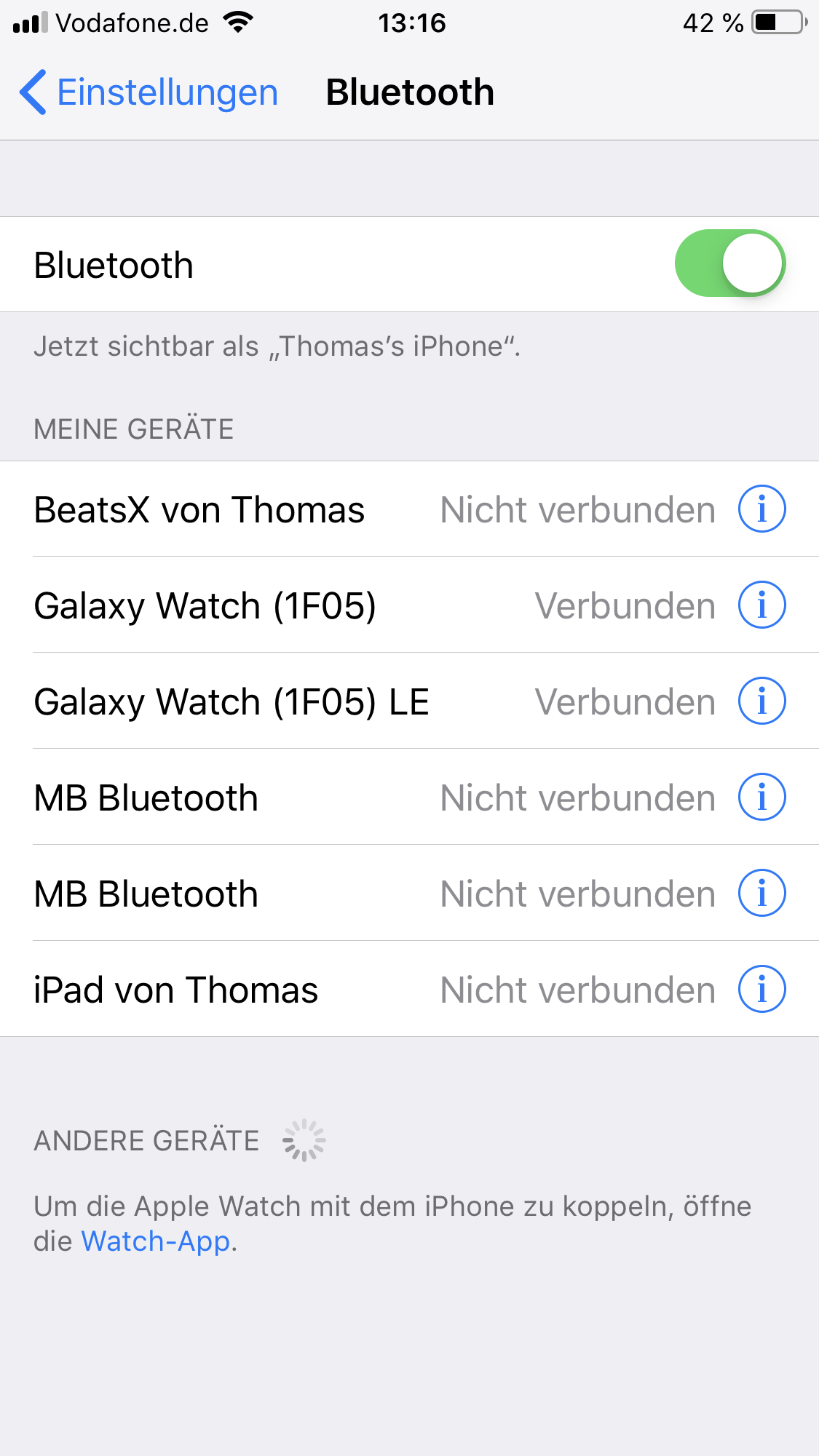The image size is (819, 1456).
Task: Open info details for BeatsX von Thomas
Action: (x=761, y=509)
